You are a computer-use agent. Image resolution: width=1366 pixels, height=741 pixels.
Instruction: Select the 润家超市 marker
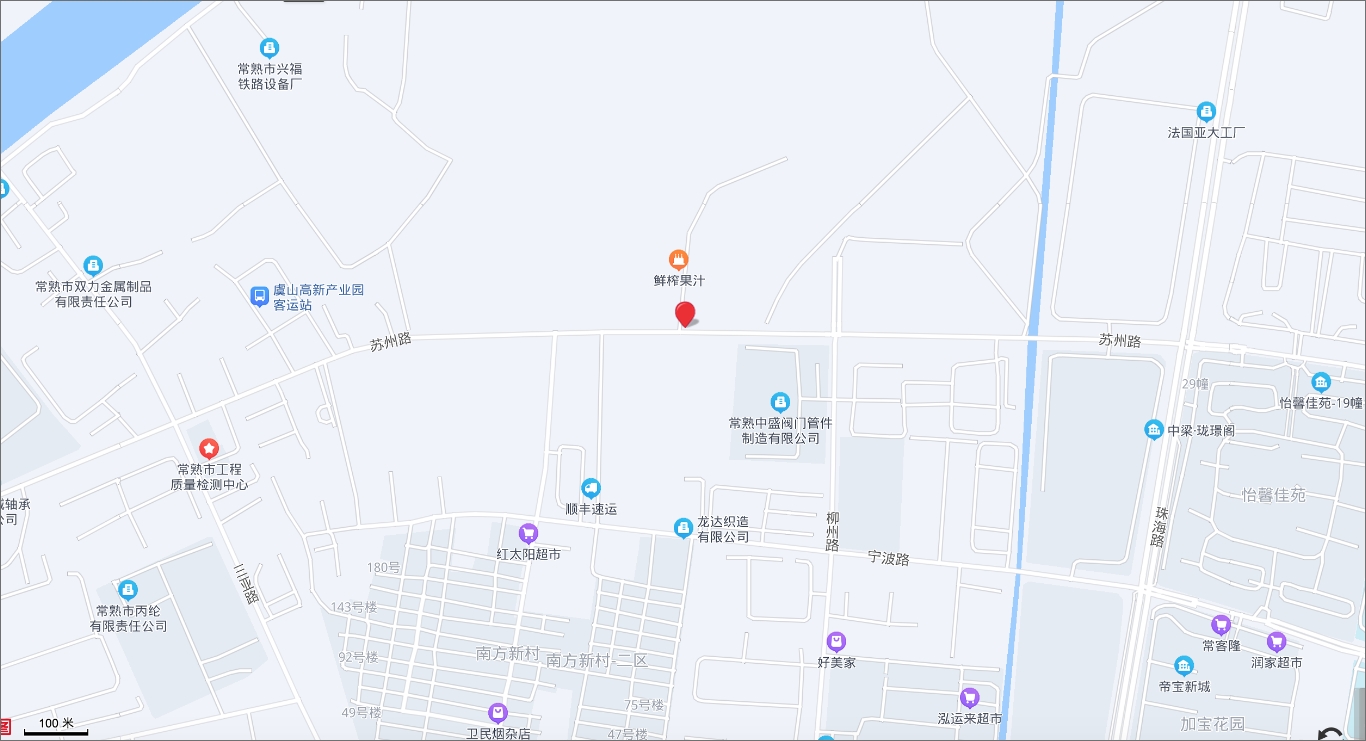pos(1276,642)
